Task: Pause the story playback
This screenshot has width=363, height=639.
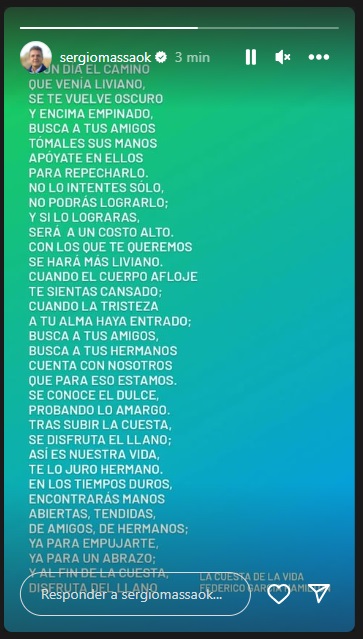Action: (x=251, y=57)
